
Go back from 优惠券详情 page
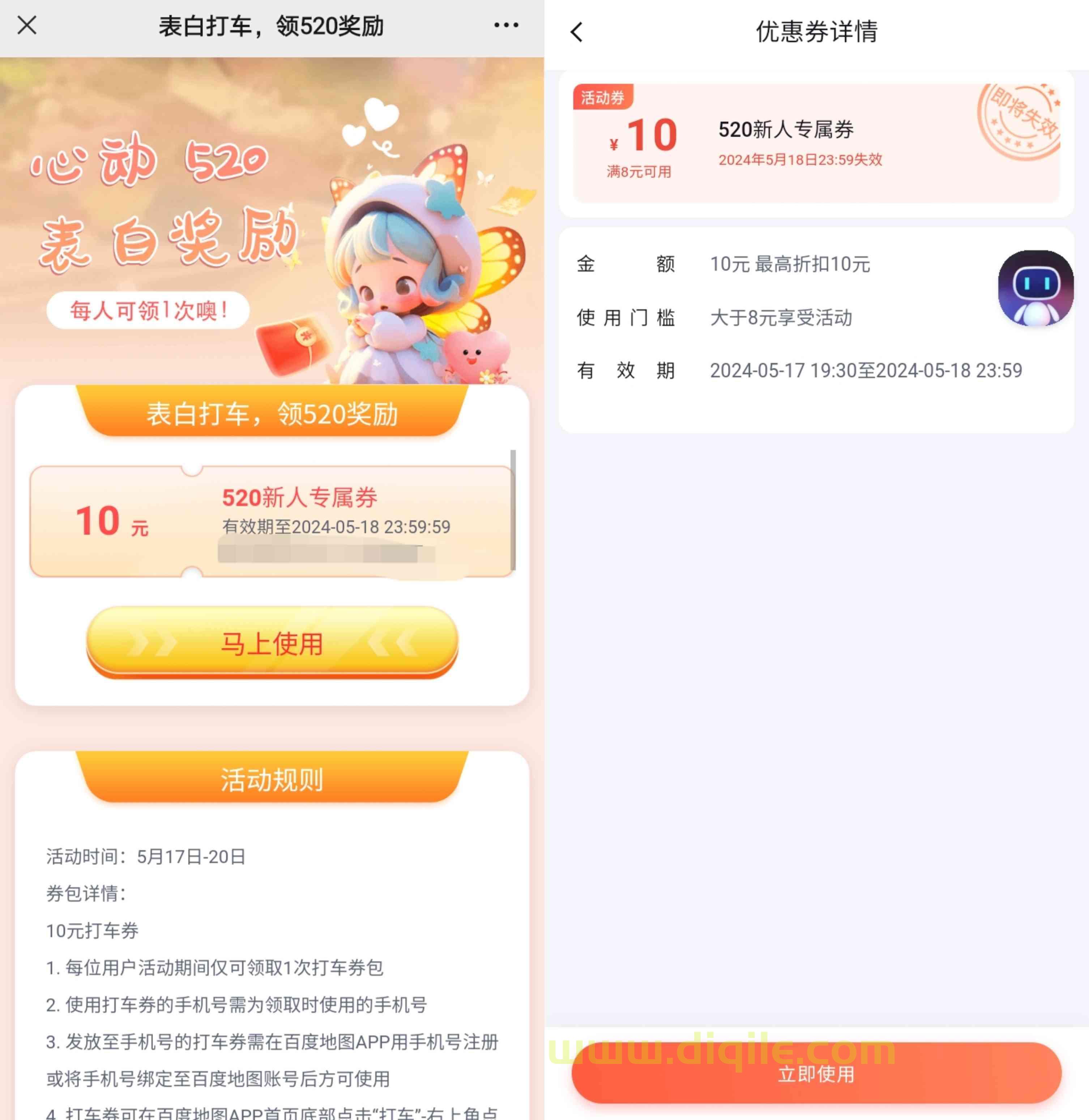pos(577,32)
